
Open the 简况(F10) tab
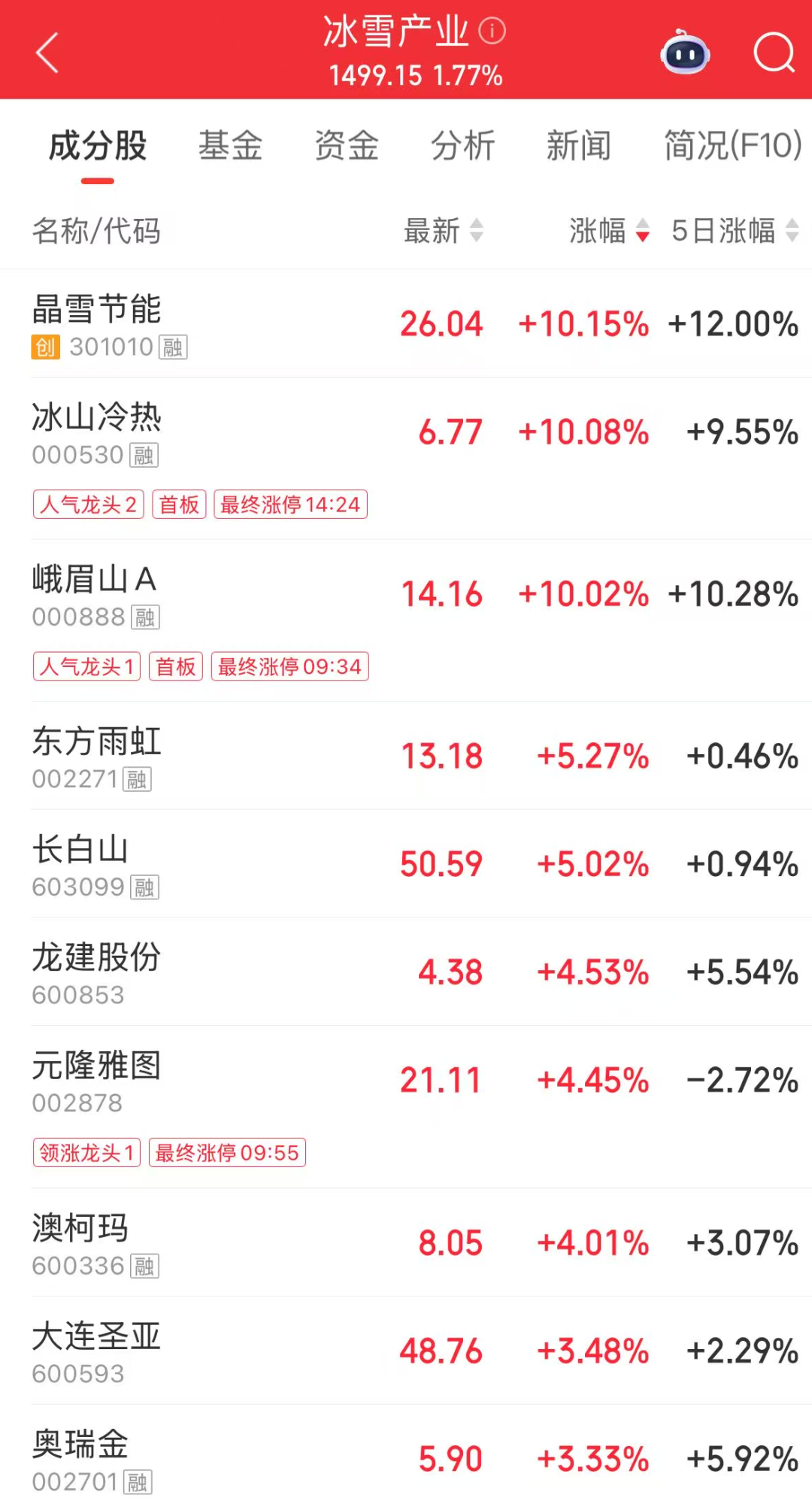(732, 146)
